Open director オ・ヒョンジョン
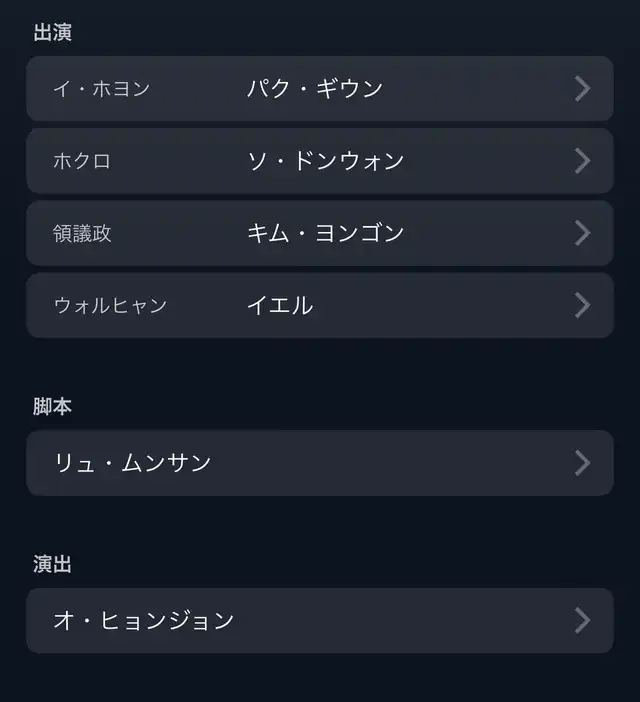 coord(320,621)
